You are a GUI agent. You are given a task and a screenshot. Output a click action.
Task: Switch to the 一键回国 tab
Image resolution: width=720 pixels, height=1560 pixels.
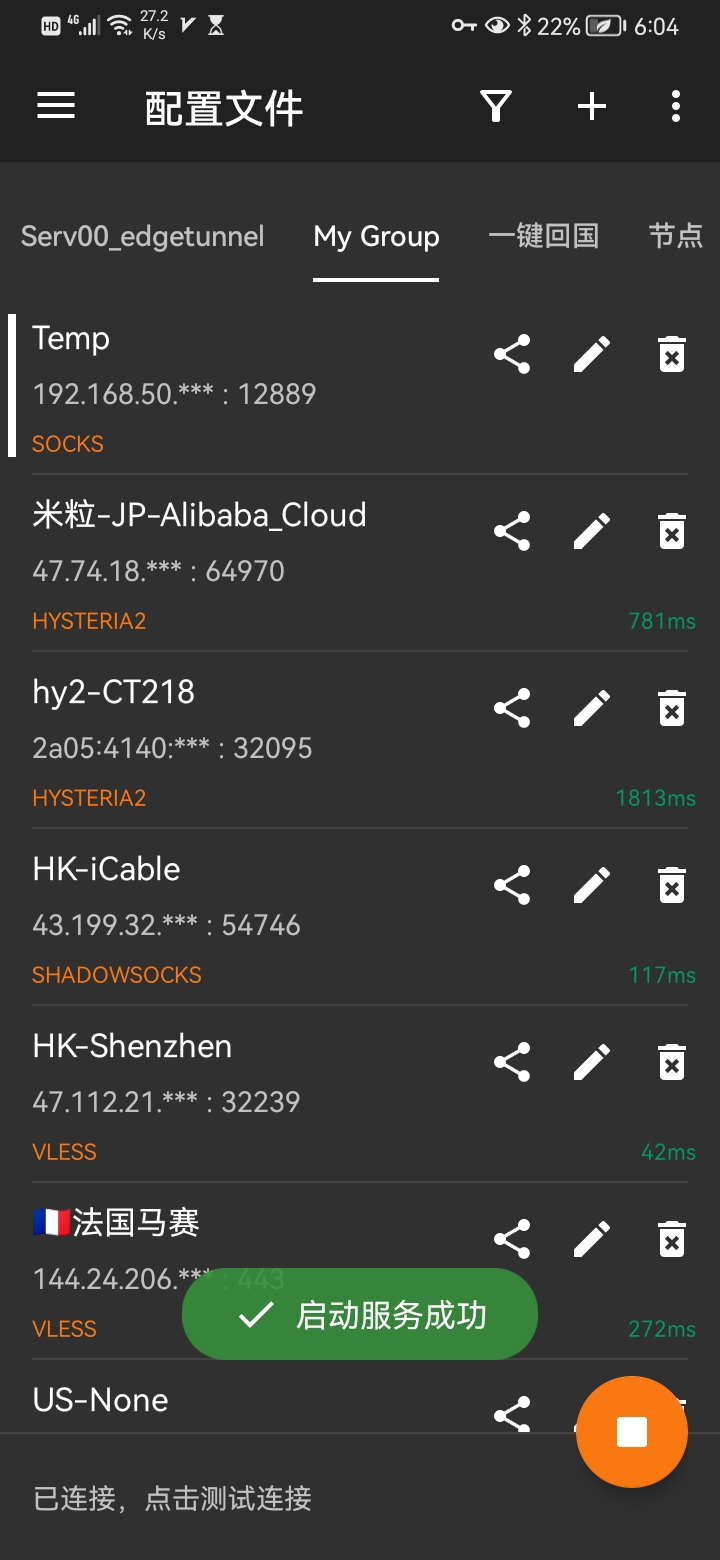(543, 237)
